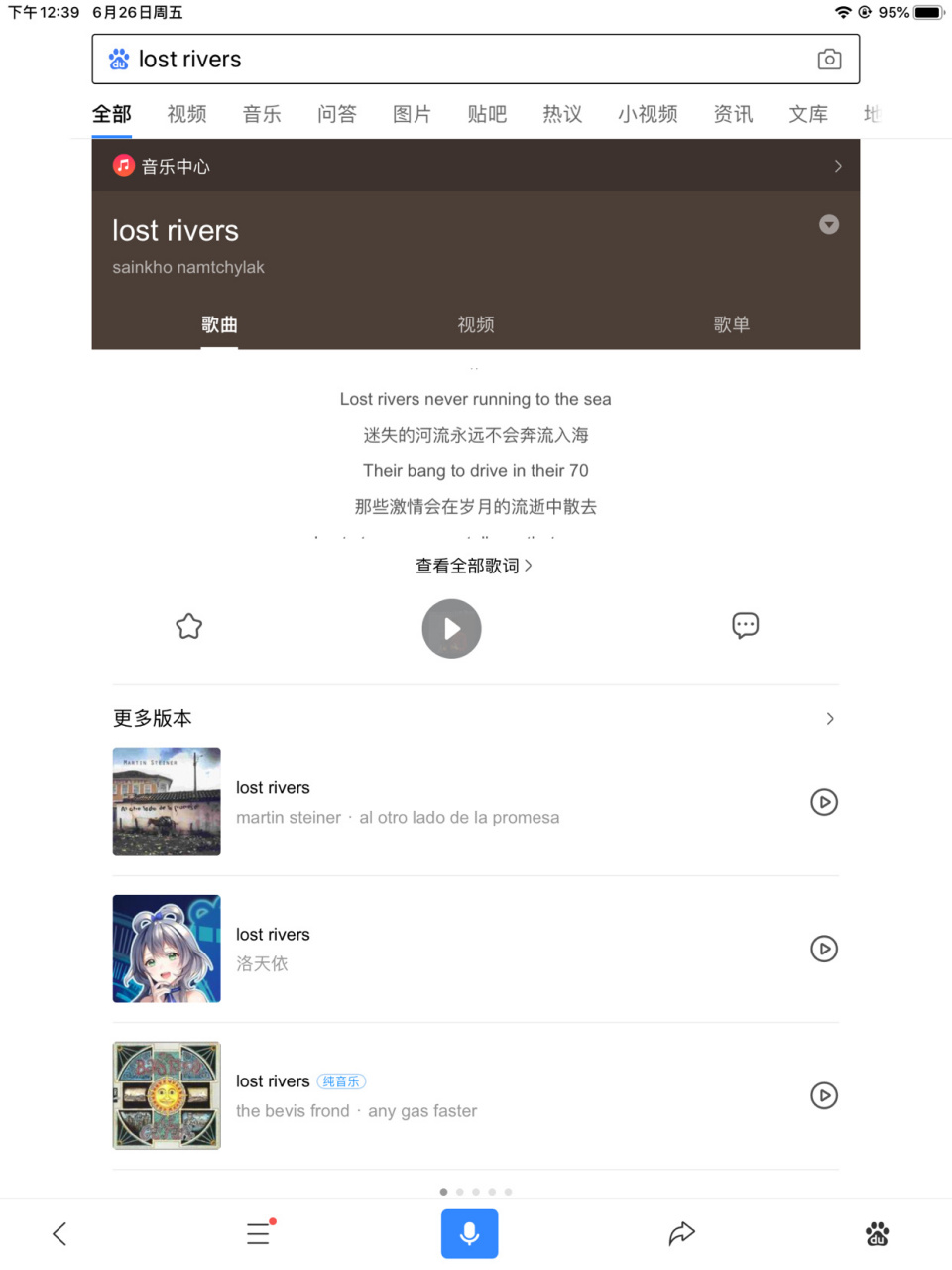Select the 图片 search category tab

coord(412,114)
